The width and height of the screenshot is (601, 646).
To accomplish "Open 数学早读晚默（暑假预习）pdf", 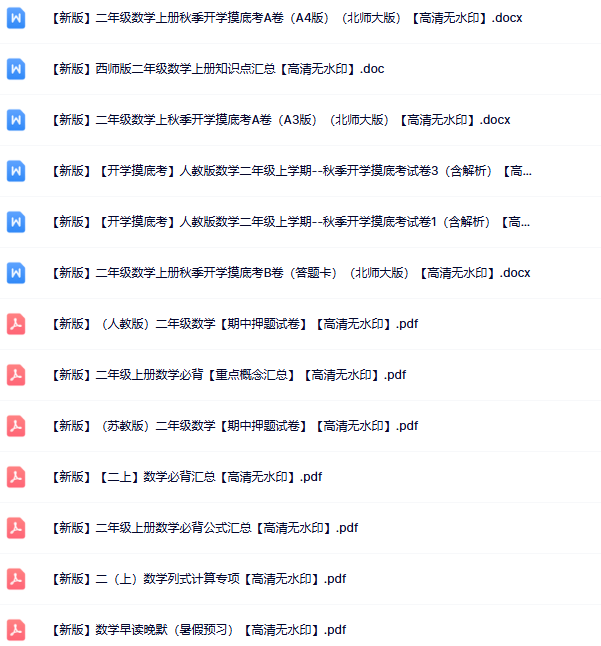I will click(198, 630).
